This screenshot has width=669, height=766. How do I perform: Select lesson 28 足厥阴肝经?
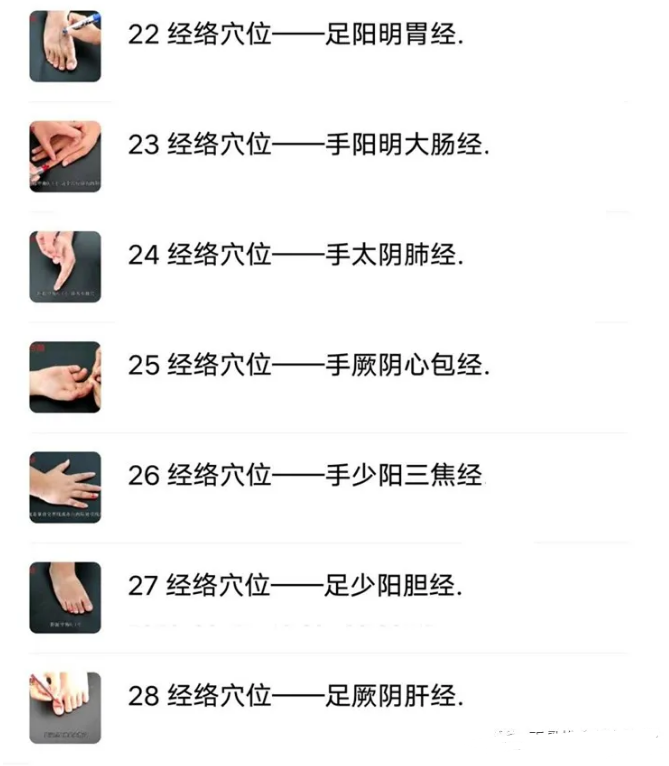296,696
